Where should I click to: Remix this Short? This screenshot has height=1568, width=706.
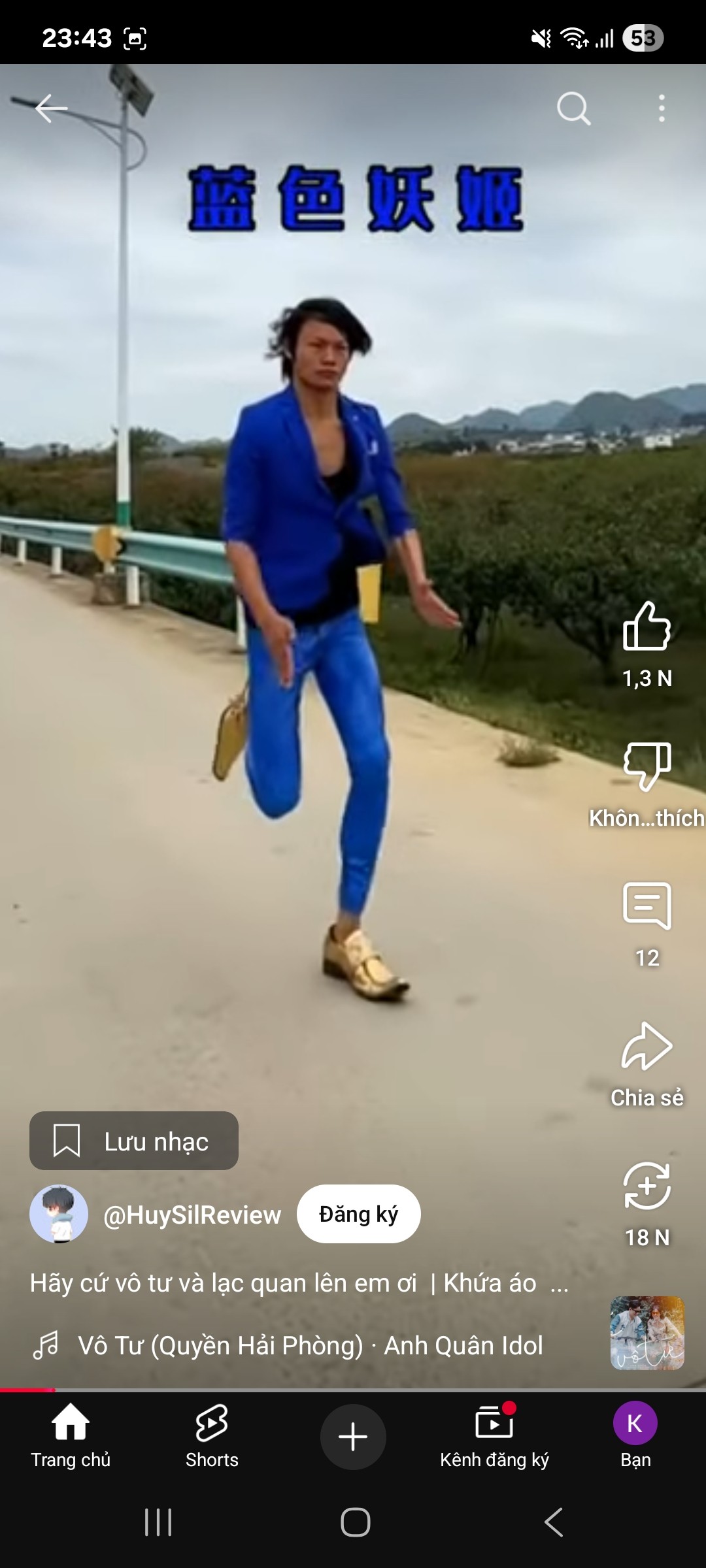[x=647, y=1186]
